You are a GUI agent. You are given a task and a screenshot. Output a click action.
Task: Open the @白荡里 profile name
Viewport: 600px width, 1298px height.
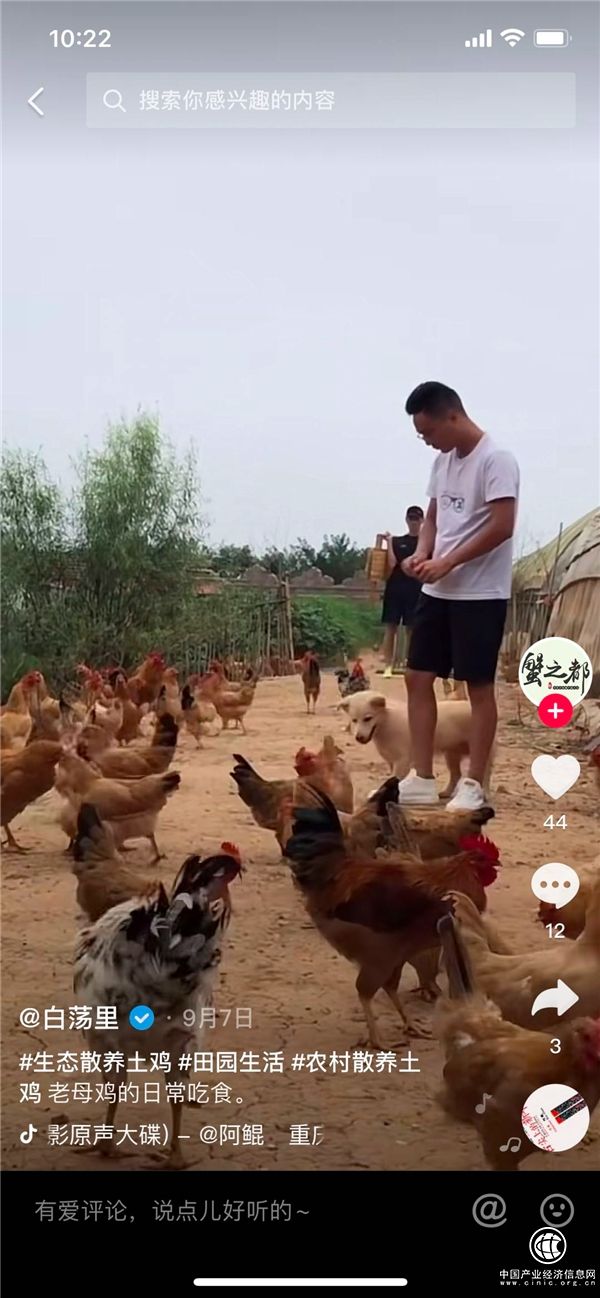click(69, 1018)
